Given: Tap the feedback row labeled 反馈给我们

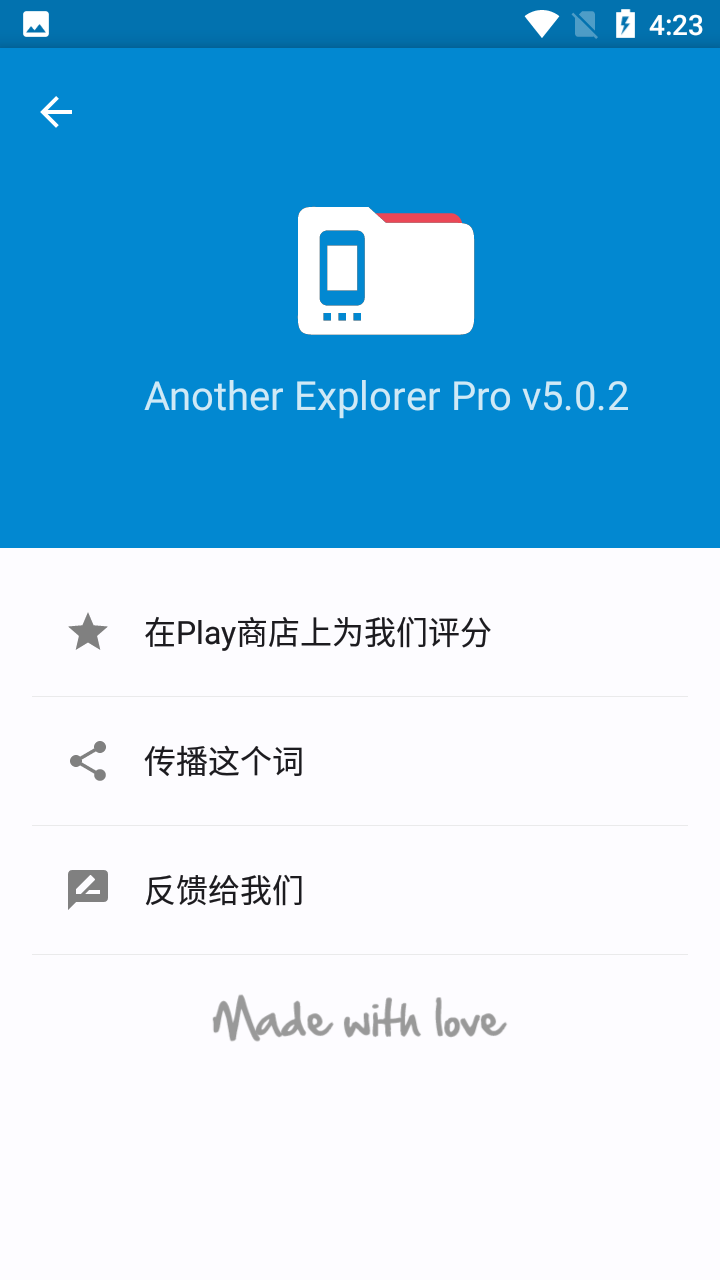Looking at the screenshot, I should pos(360,889).
